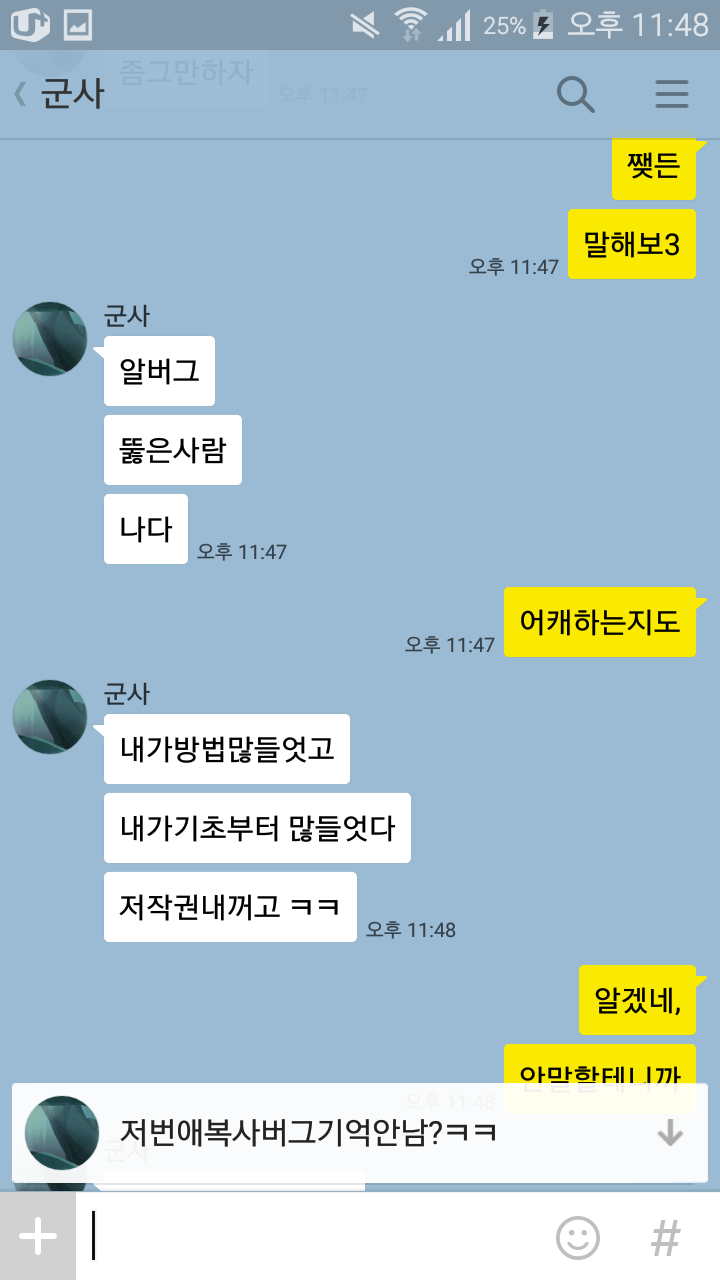
Task: View 군사's profile picture beside 알버그 message
Action: 50,339
